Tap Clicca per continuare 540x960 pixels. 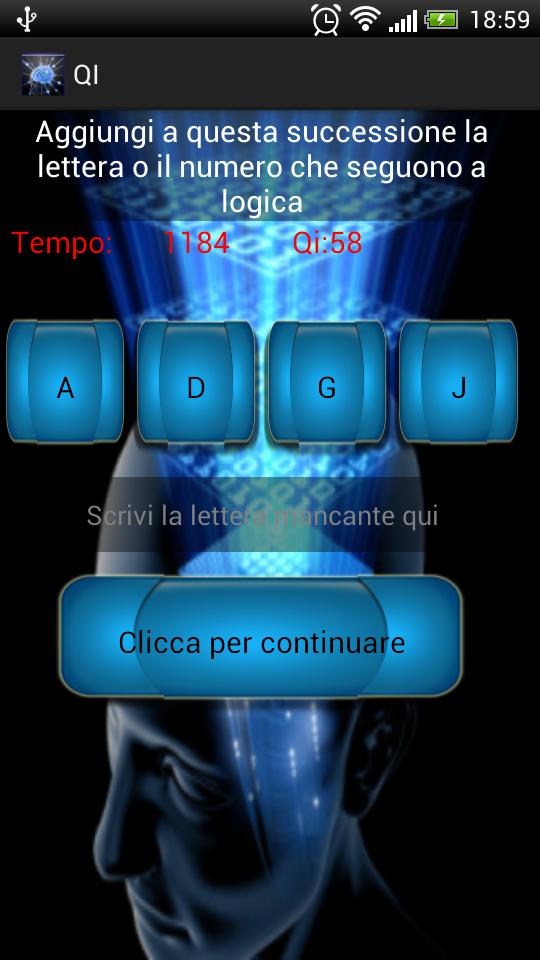point(261,636)
